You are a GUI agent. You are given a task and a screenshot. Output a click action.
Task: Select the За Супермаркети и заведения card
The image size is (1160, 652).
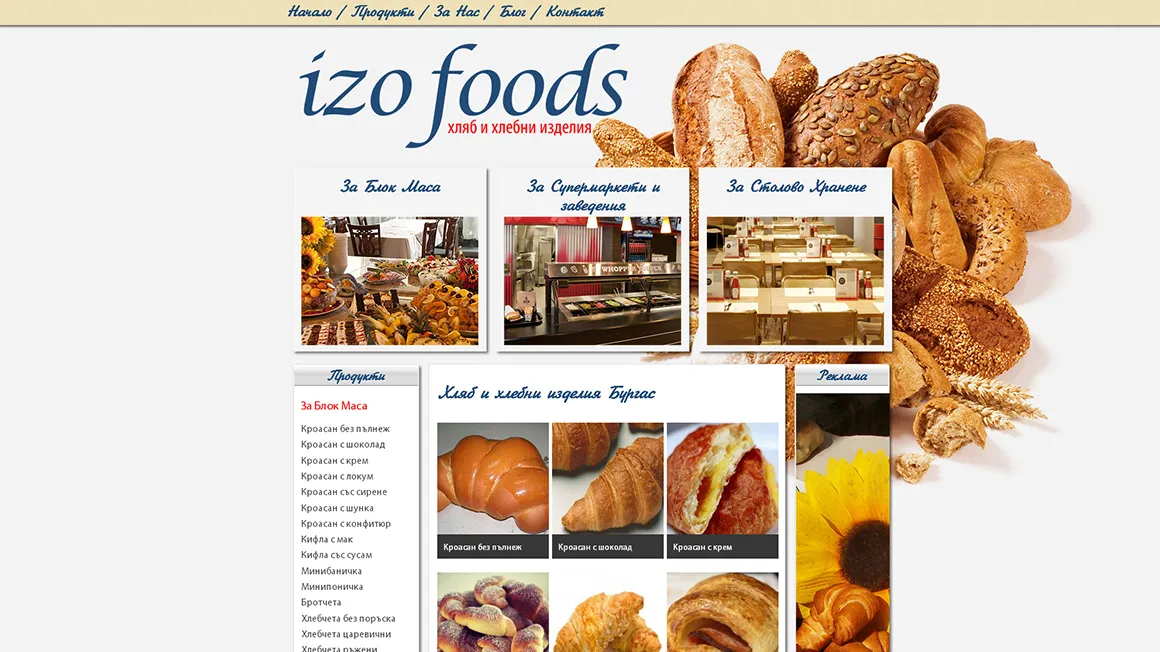point(593,260)
